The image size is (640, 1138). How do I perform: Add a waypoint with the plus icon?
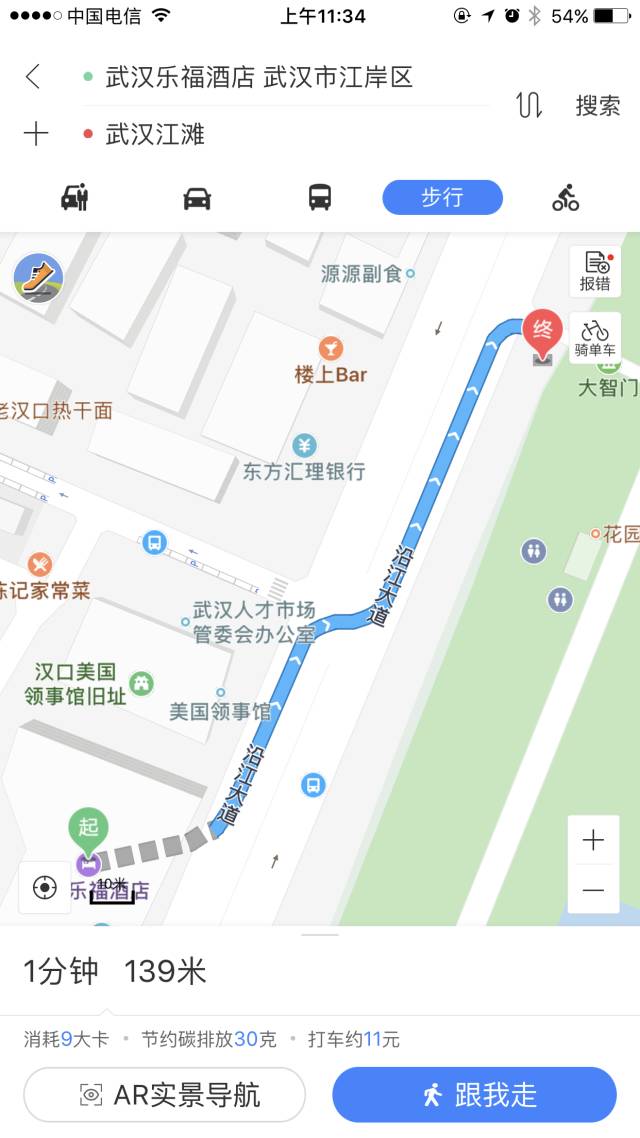(x=36, y=135)
